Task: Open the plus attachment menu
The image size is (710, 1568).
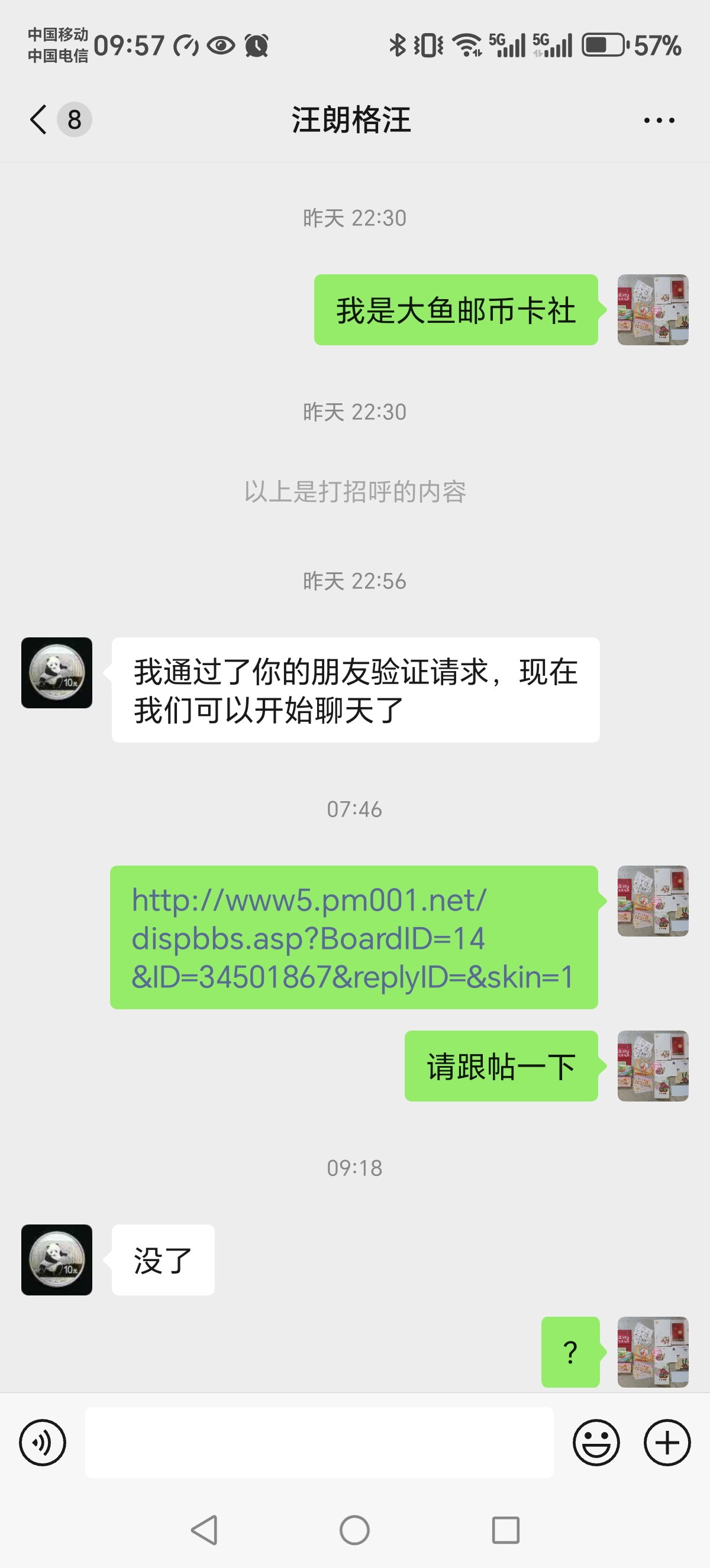Action: 667,1443
